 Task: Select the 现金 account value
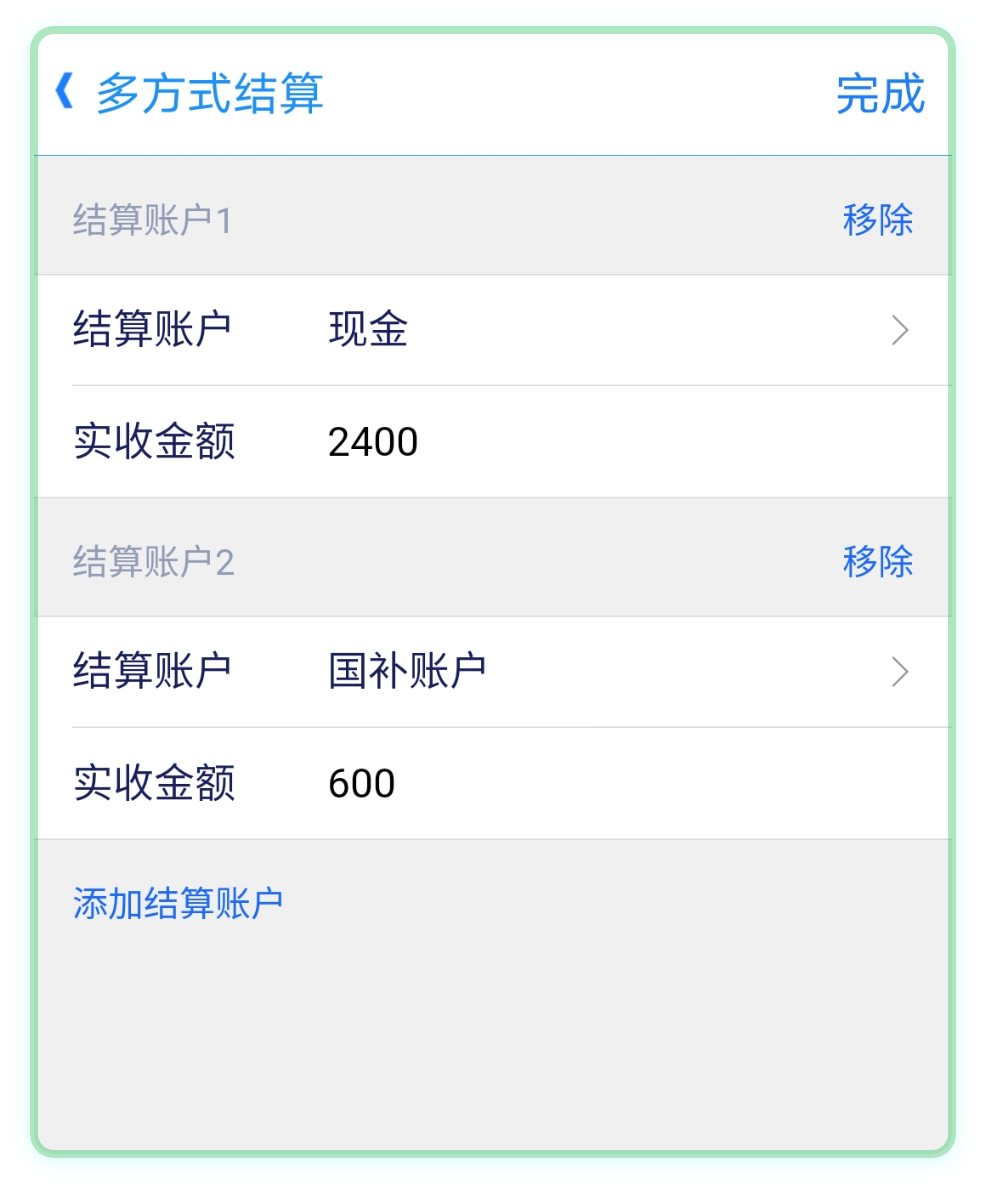[368, 329]
